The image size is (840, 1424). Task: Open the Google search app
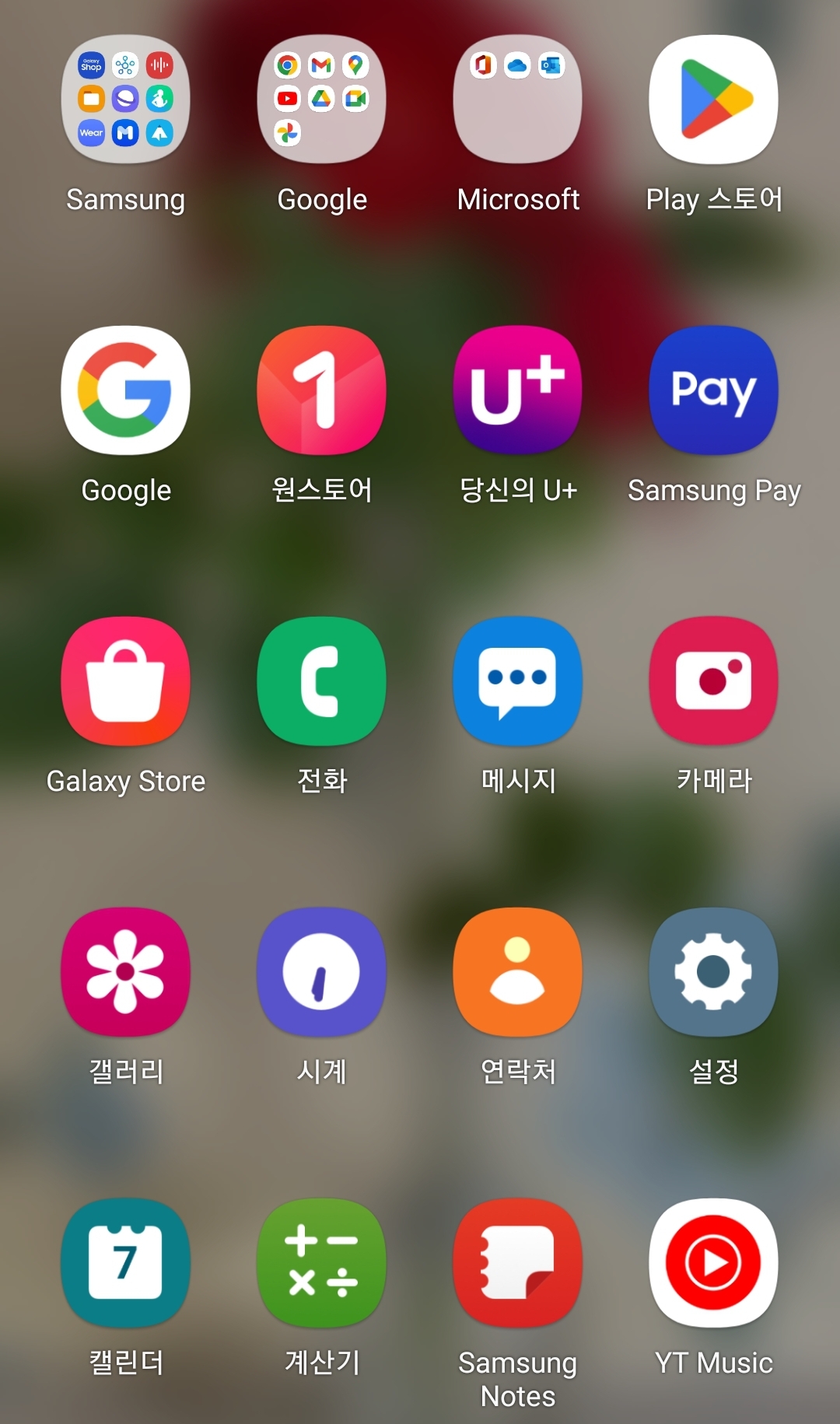[x=125, y=390]
